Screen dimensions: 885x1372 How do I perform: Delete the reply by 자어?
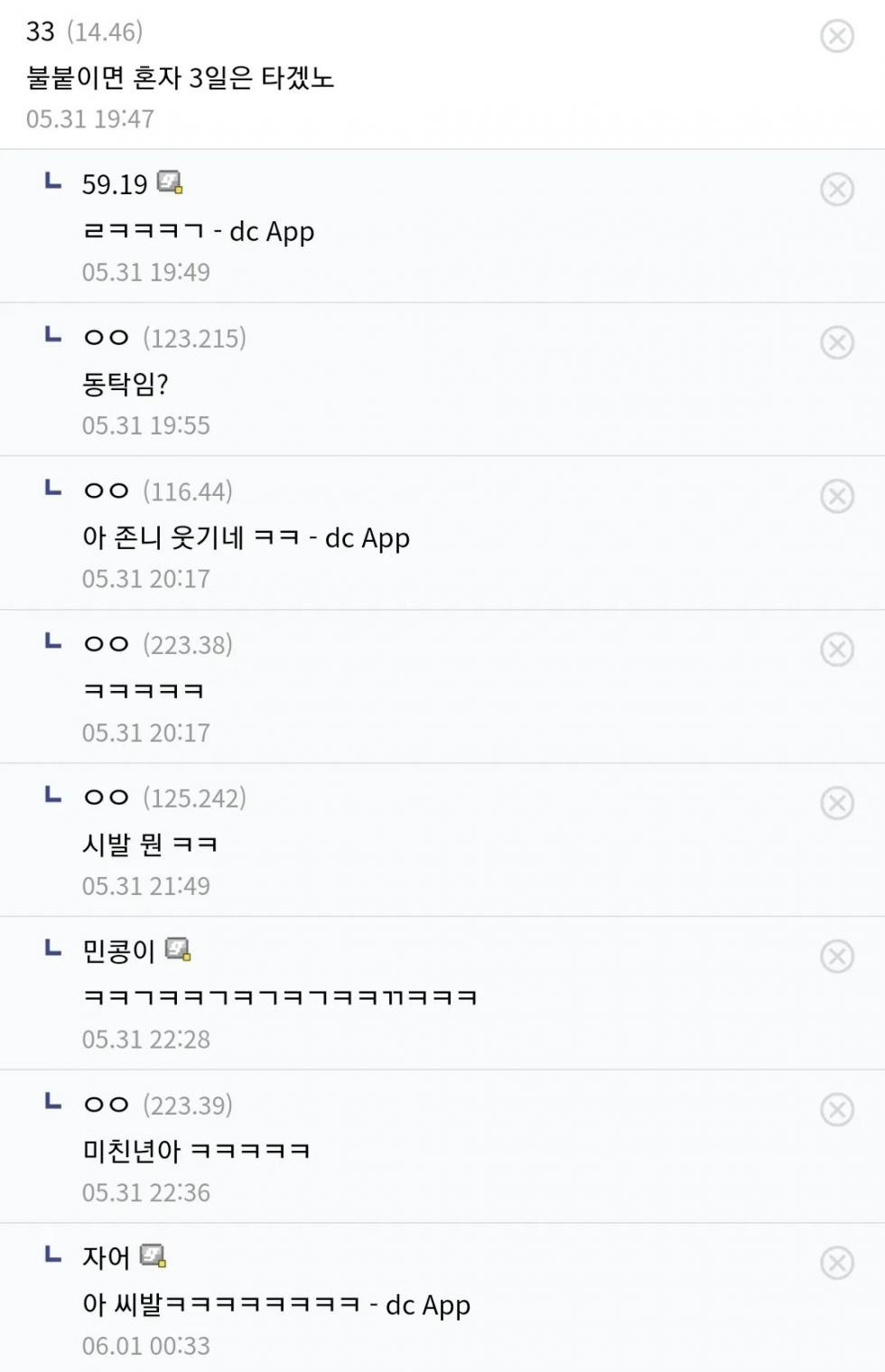836,1264
